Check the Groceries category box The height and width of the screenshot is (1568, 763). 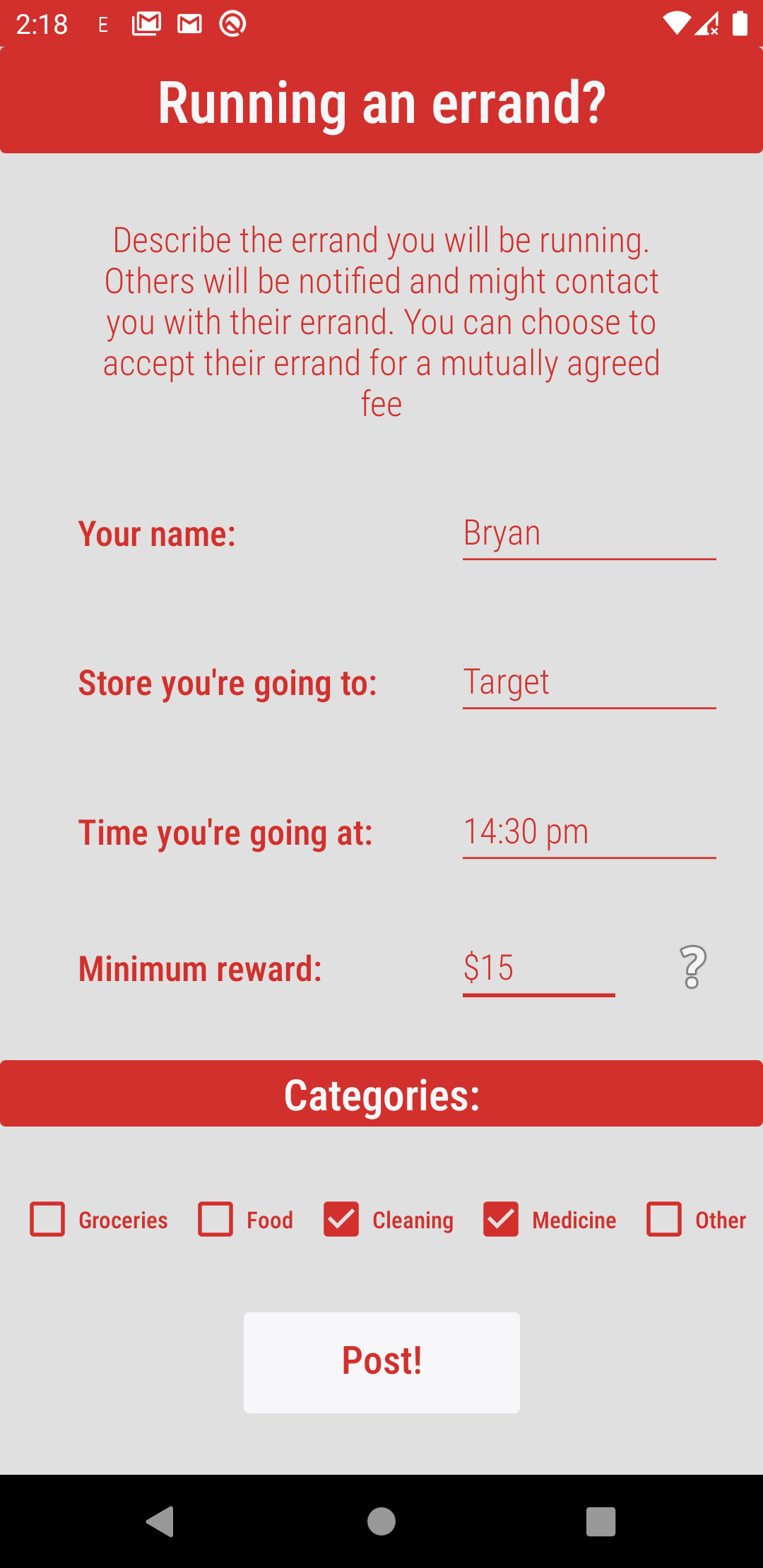point(47,1219)
